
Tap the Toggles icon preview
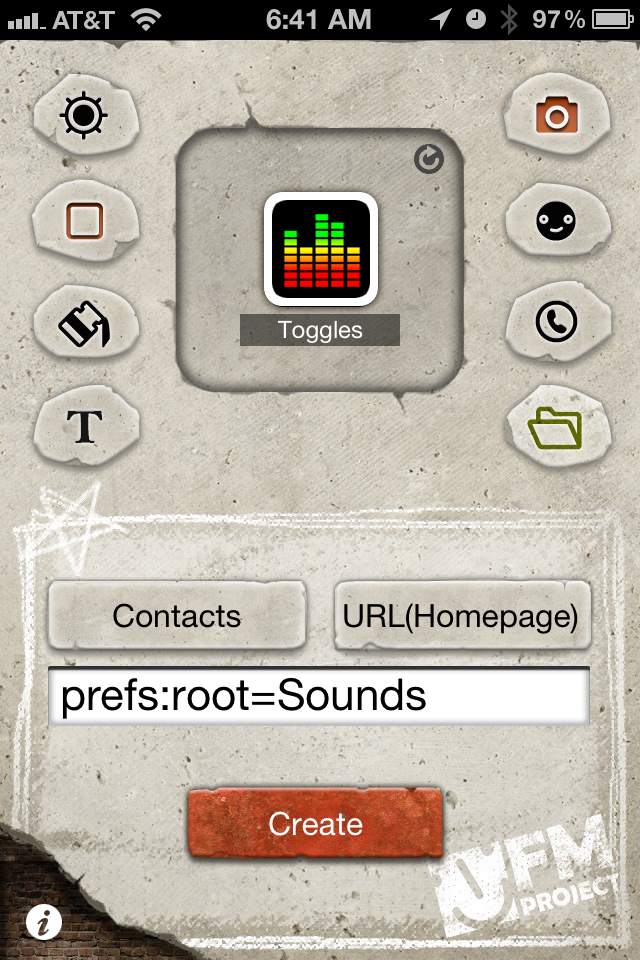coord(320,248)
